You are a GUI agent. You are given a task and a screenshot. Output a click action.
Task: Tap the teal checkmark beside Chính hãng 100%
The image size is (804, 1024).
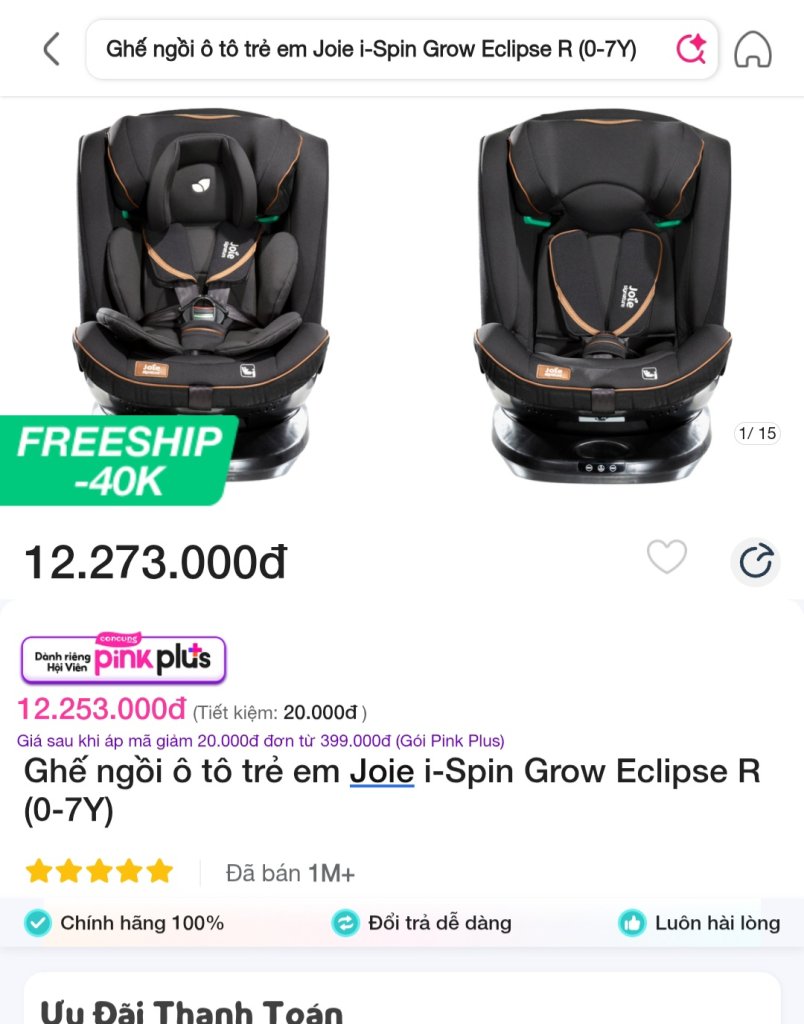click(x=37, y=923)
